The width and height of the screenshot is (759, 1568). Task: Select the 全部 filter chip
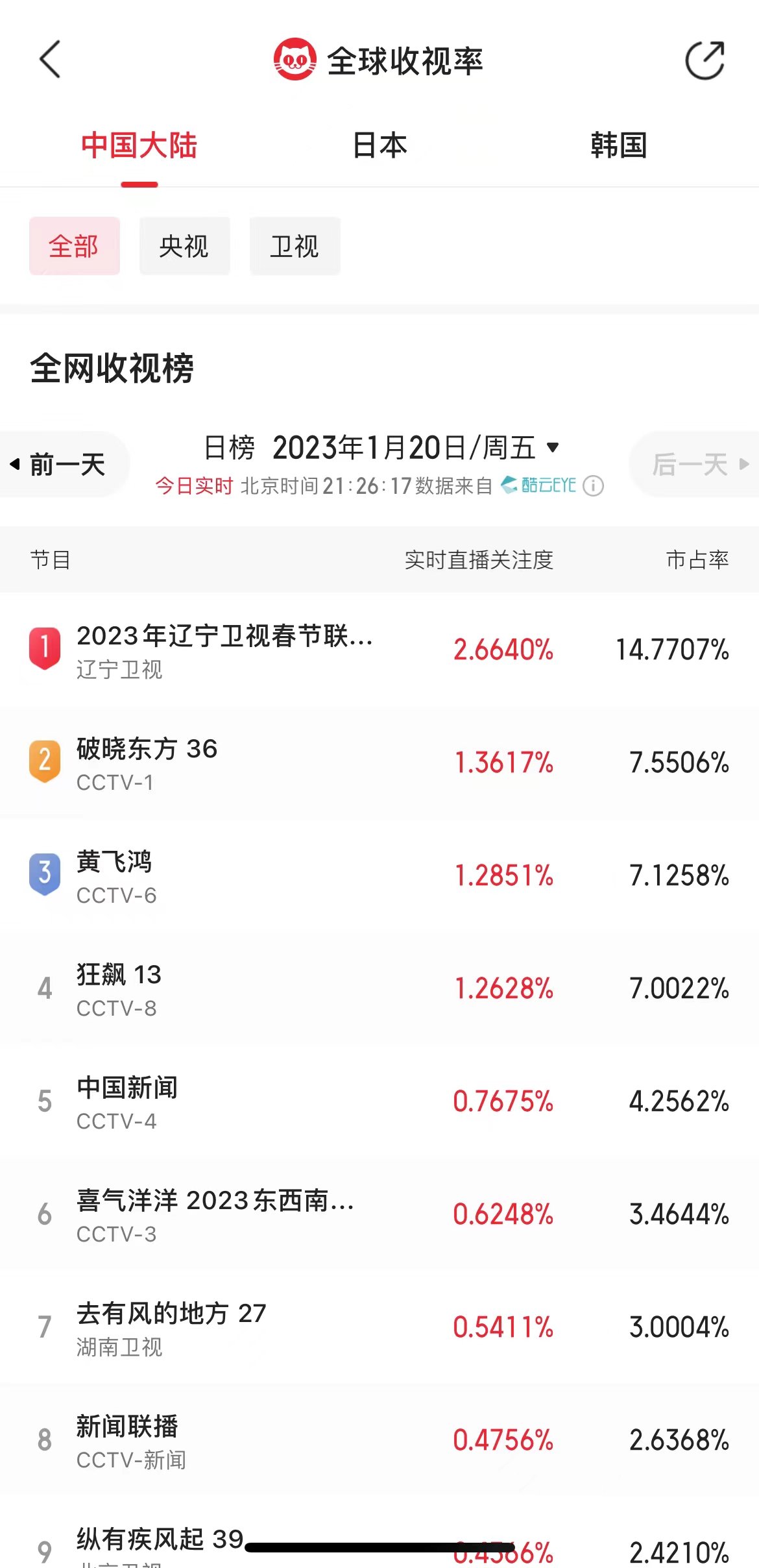click(x=74, y=247)
